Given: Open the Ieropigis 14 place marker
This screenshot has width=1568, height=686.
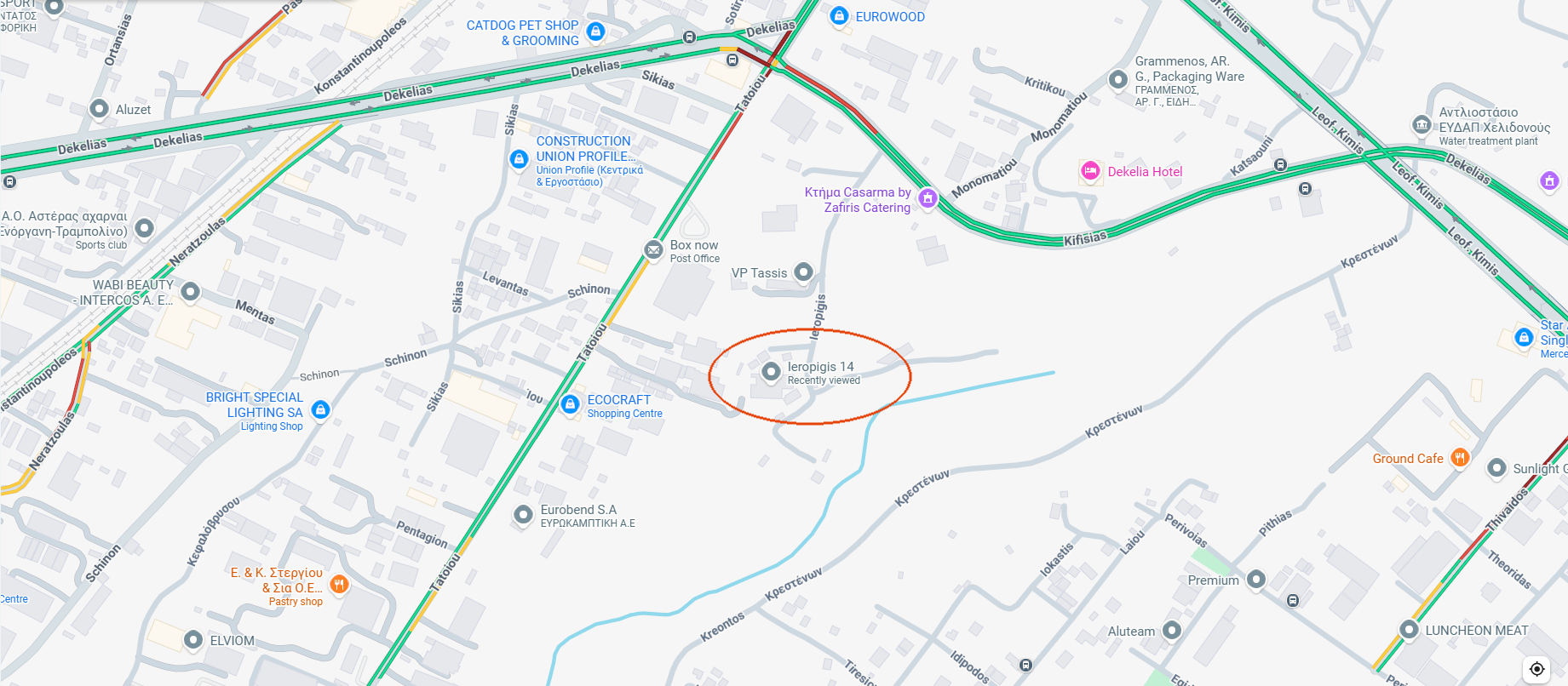Looking at the screenshot, I should (771, 371).
